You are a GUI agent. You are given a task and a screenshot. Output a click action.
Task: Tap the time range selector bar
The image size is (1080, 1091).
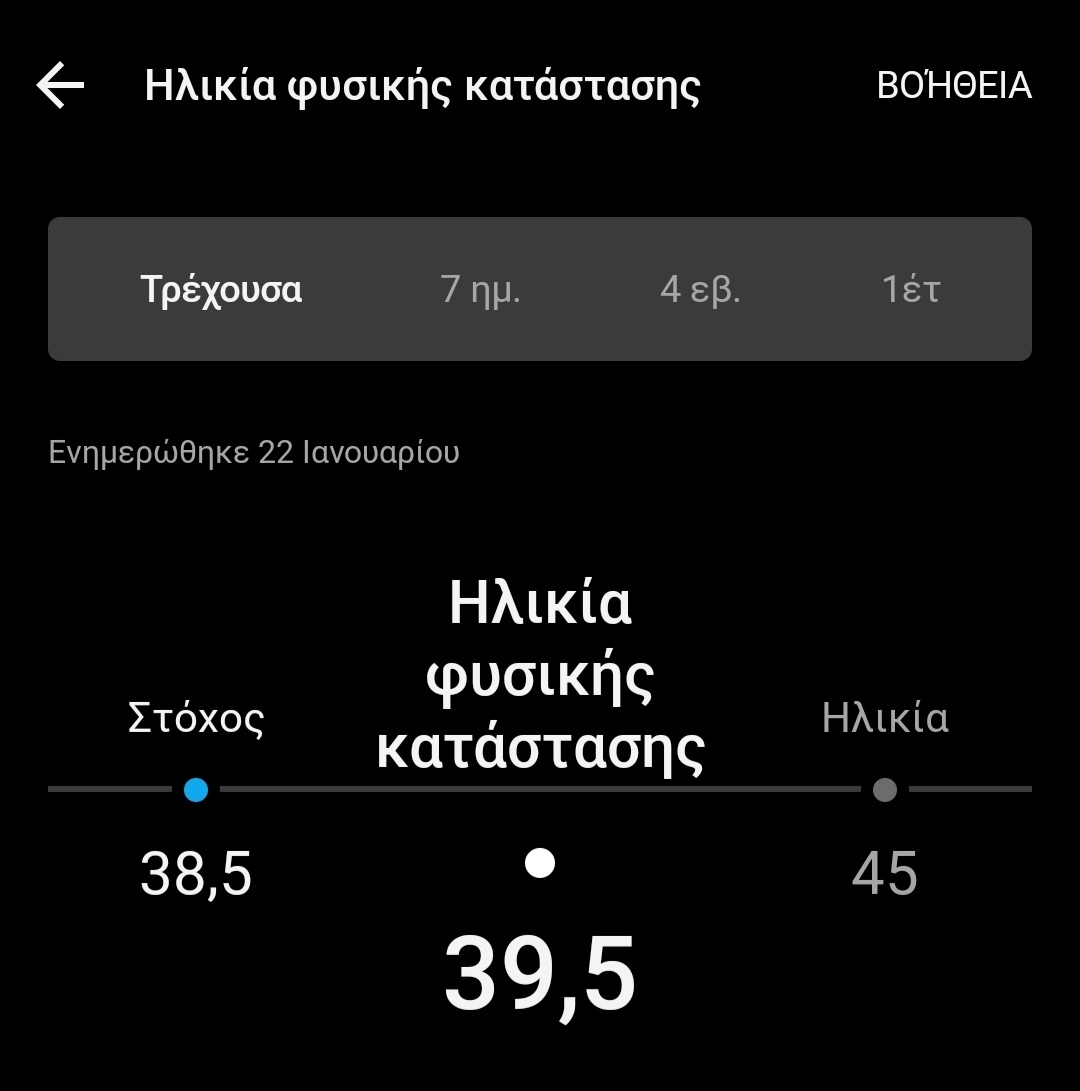tap(540, 289)
